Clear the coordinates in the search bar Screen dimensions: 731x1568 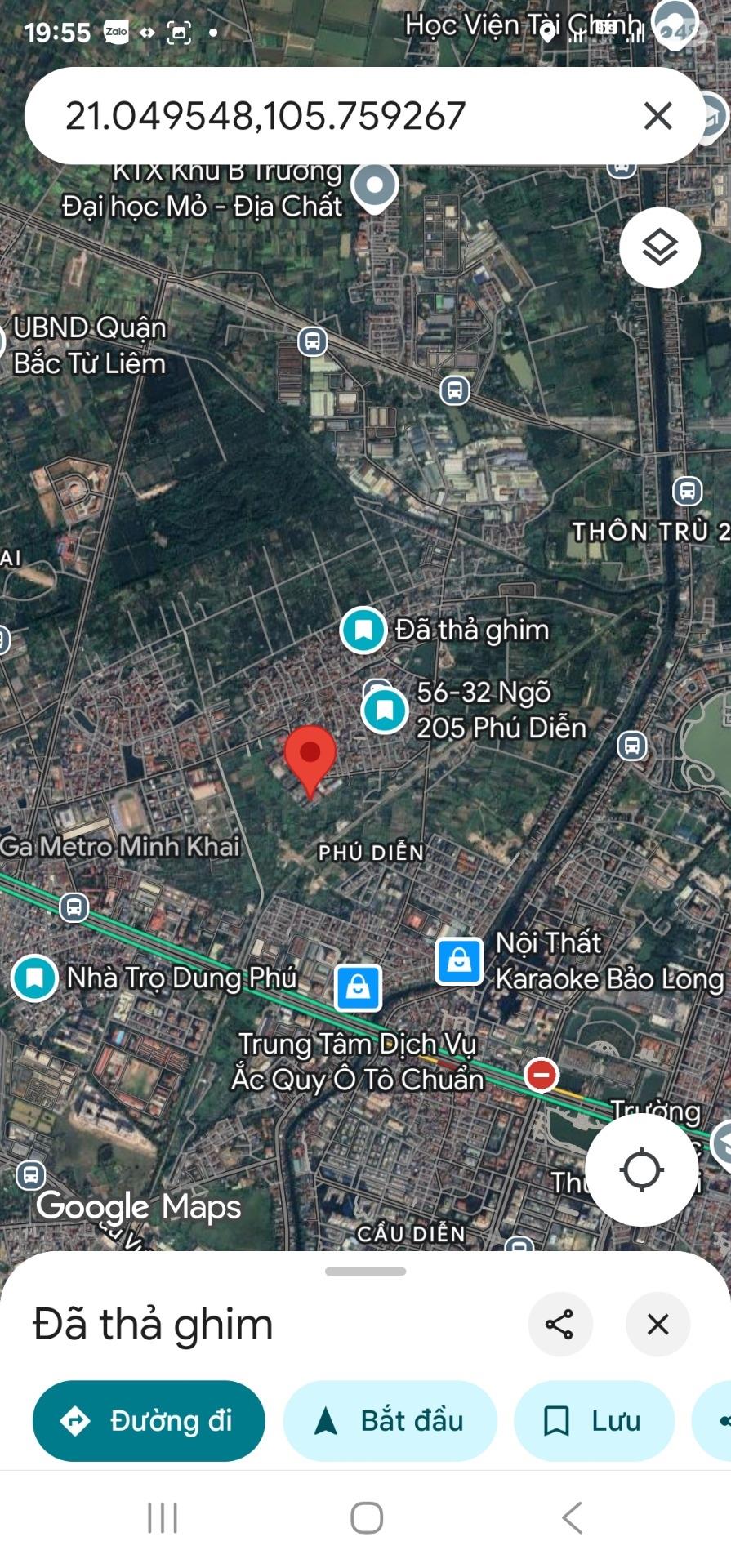(657, 116)
